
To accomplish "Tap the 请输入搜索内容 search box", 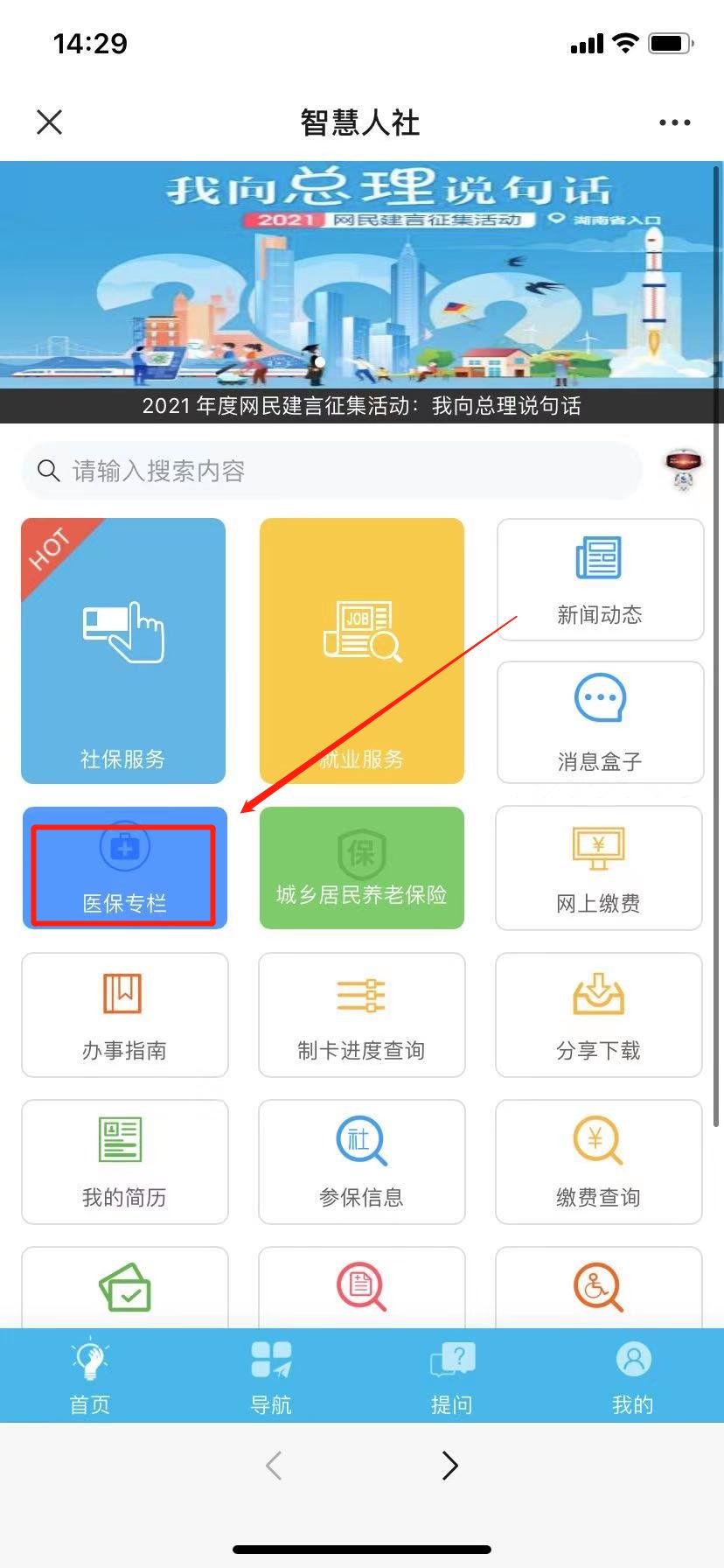I will pos(332,471).
